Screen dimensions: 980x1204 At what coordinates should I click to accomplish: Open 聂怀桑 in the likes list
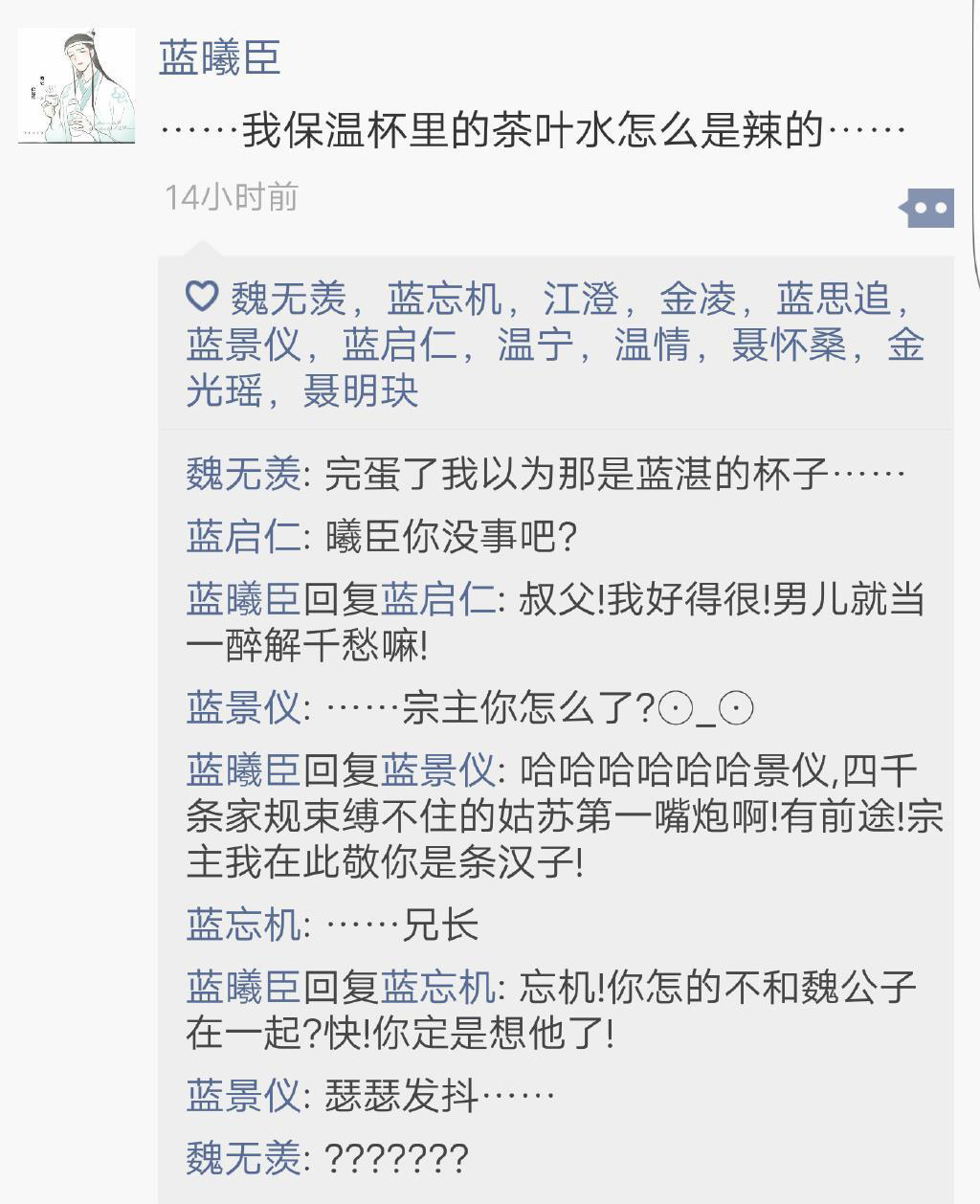[789, 345]
